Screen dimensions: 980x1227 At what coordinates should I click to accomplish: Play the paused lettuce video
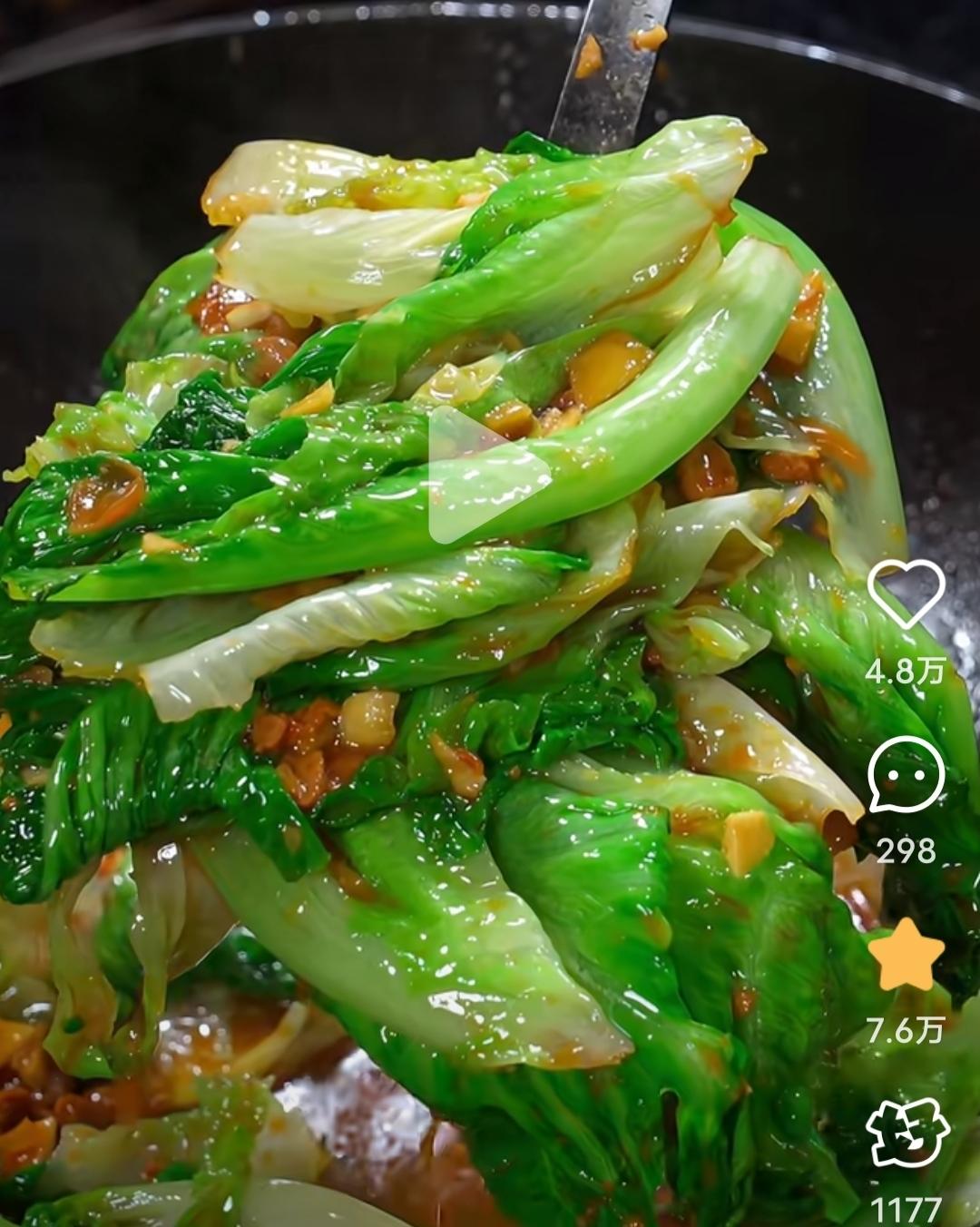tap(488, 476)
